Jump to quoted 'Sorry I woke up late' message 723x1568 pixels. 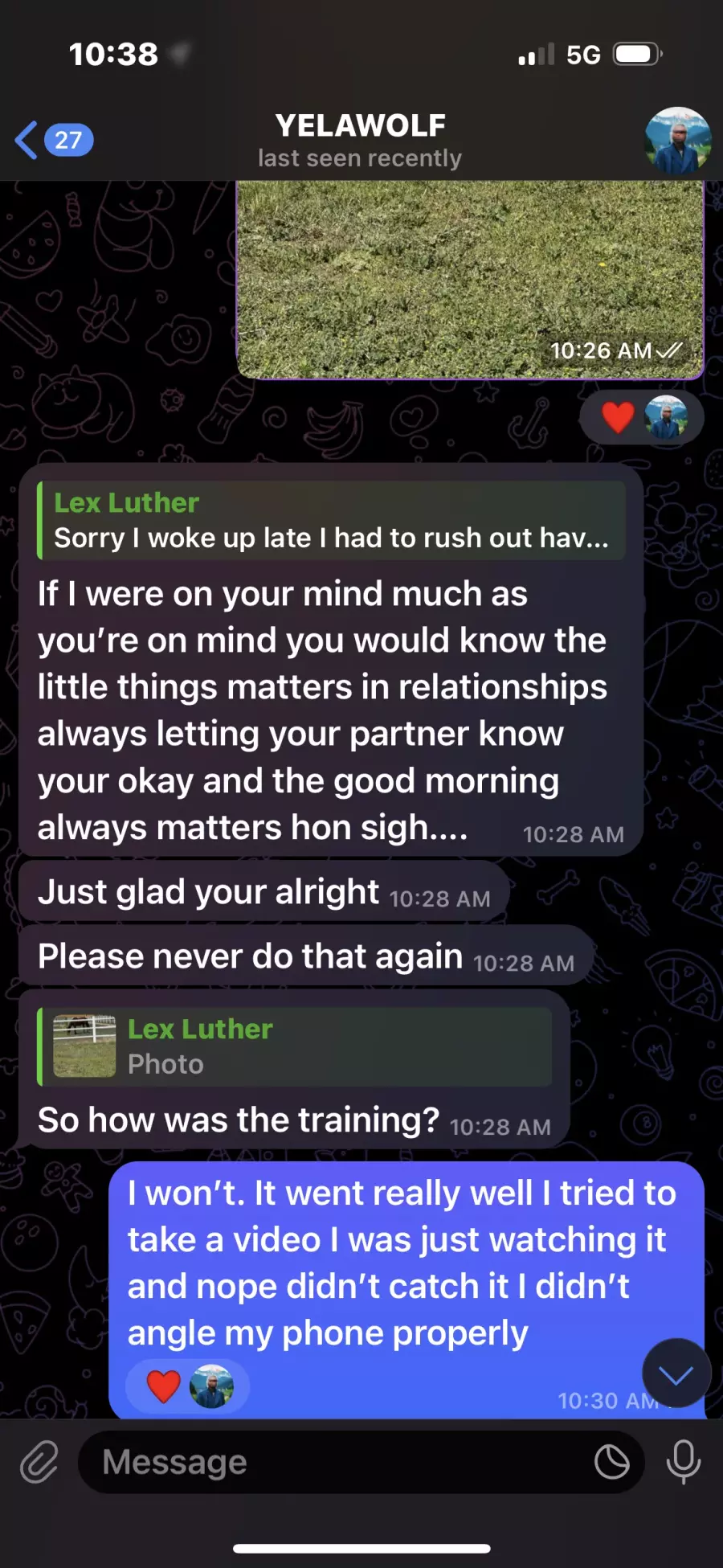pyautogui.click(x=331, y=521)
